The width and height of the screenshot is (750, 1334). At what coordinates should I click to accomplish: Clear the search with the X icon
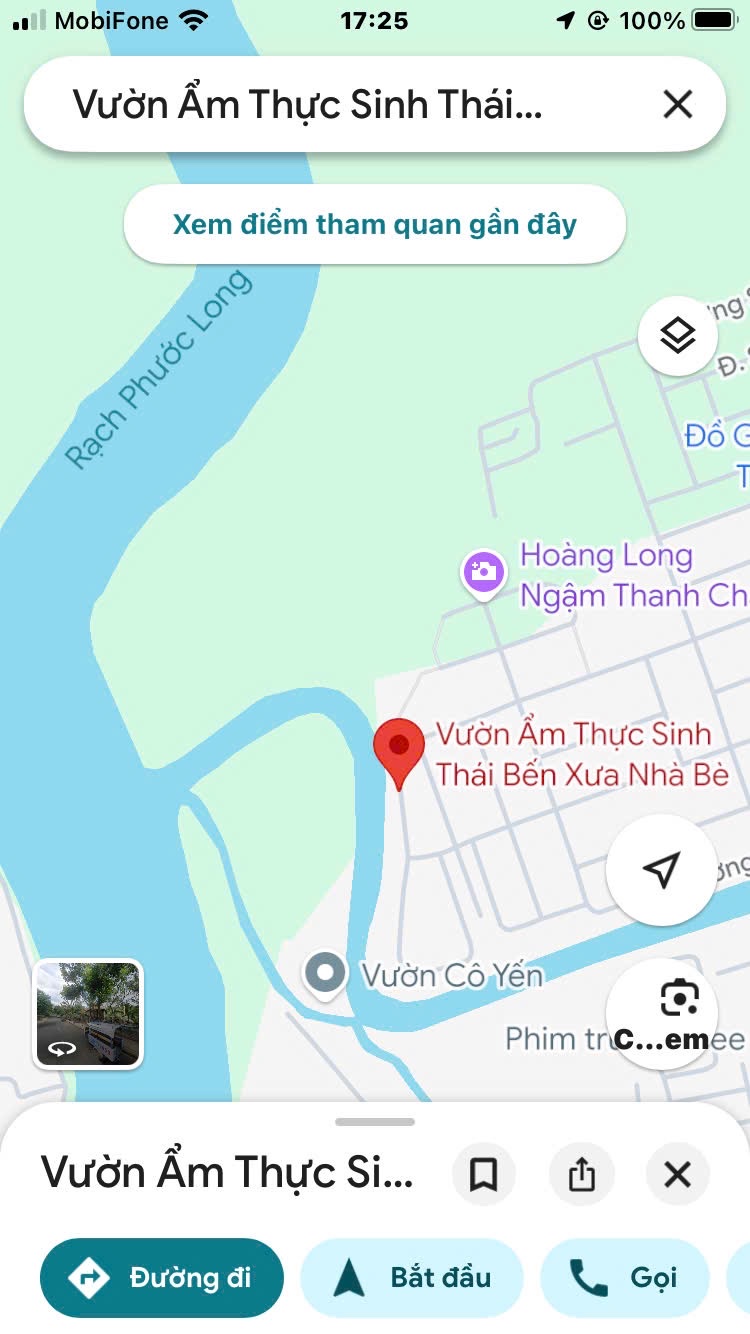pyautogui.click(x=677, y=104)
